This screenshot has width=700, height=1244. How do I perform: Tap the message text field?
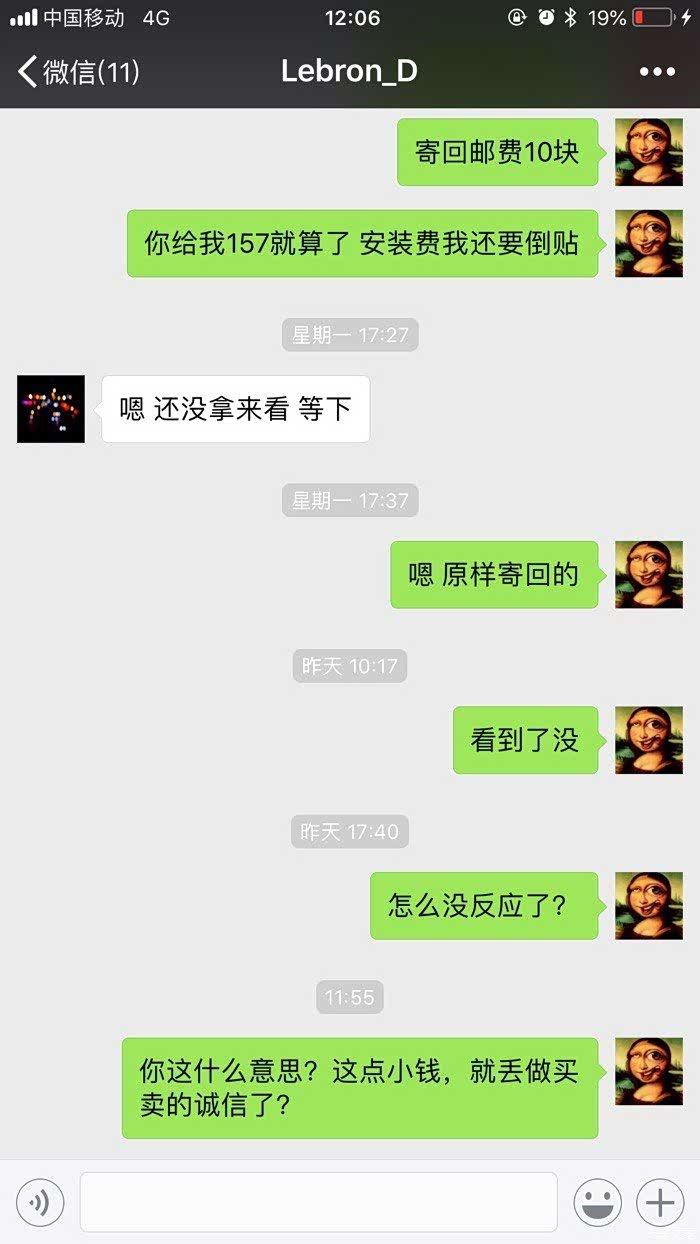click(x=318, y=1202)
